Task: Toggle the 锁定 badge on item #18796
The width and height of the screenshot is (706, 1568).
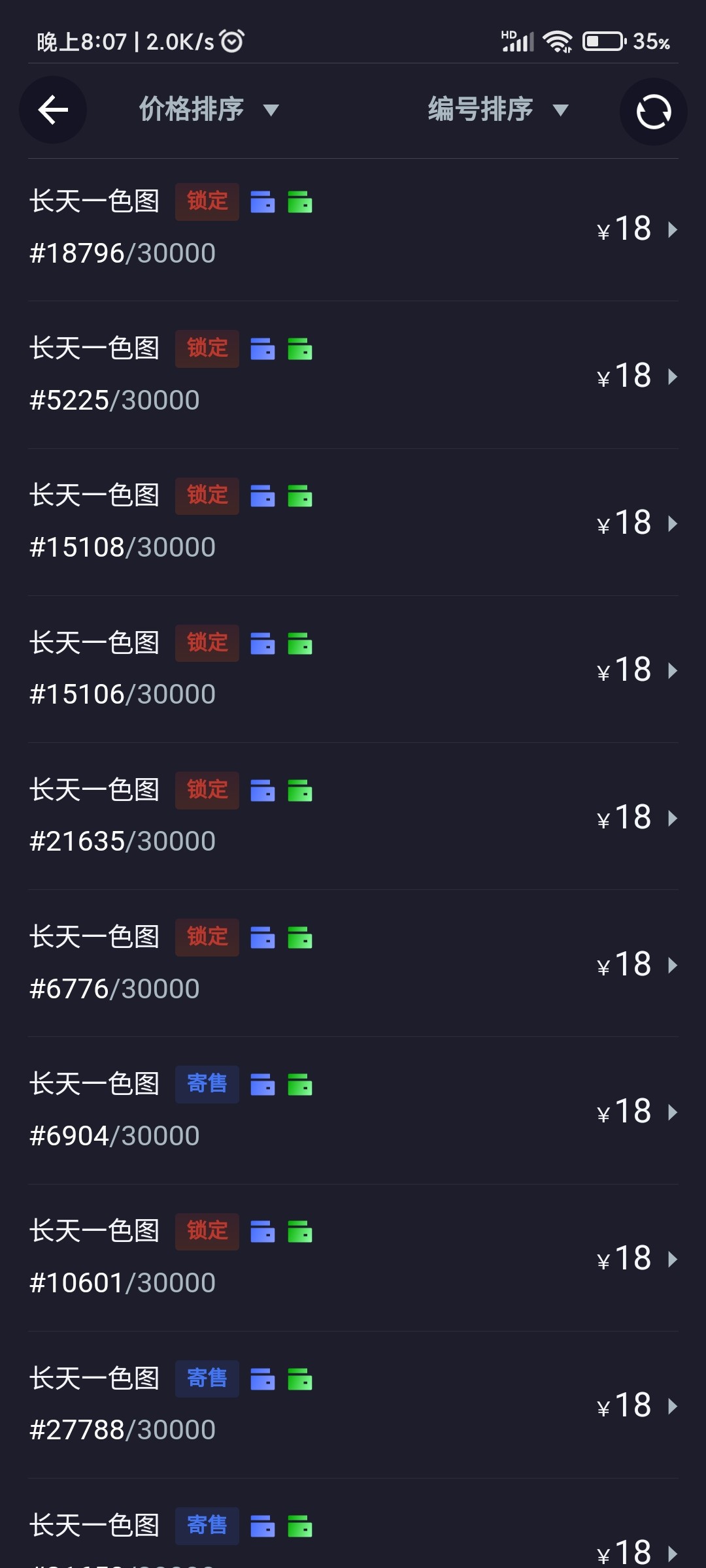Action: click(x=207, y=201)
